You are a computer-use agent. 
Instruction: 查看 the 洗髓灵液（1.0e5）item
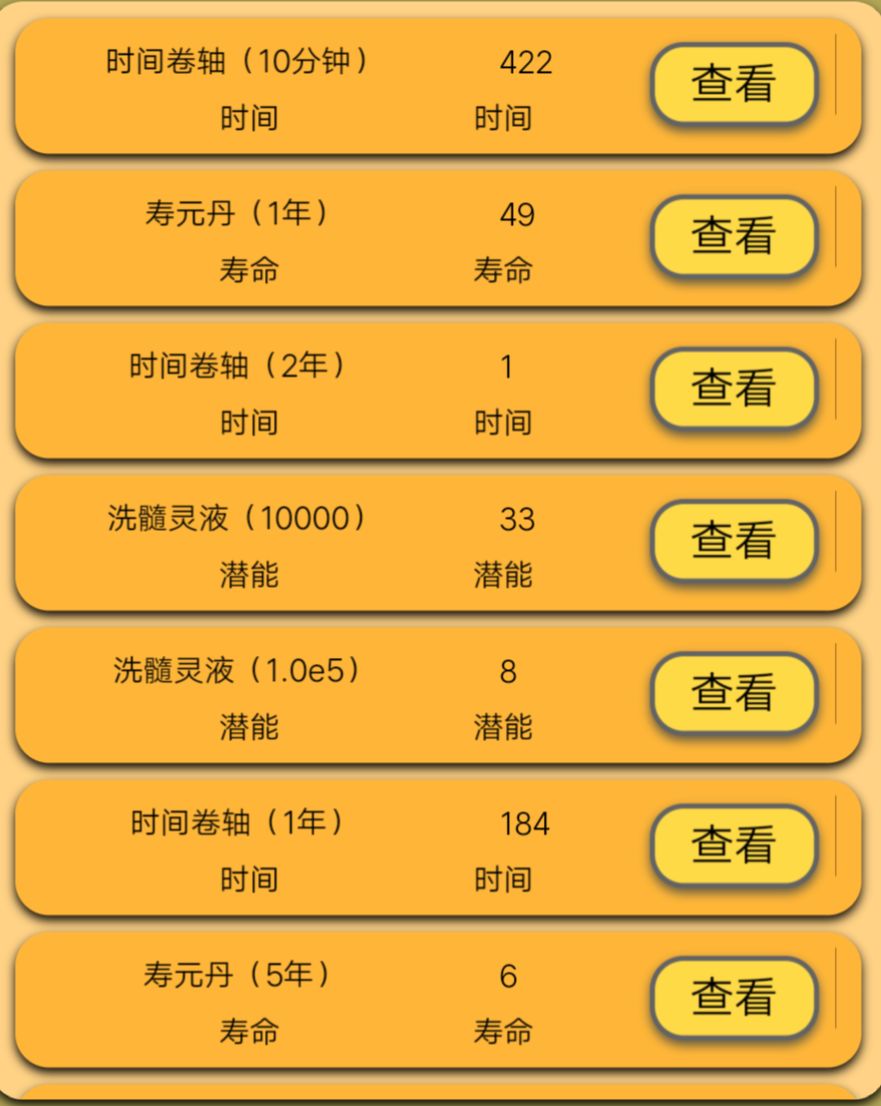click(734, 693)
